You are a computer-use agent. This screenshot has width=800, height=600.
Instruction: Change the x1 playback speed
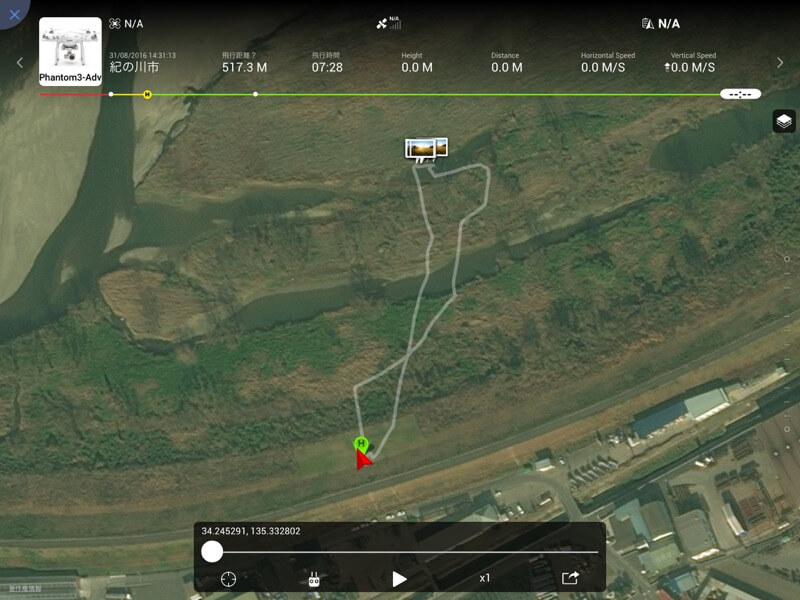(485, 578)
